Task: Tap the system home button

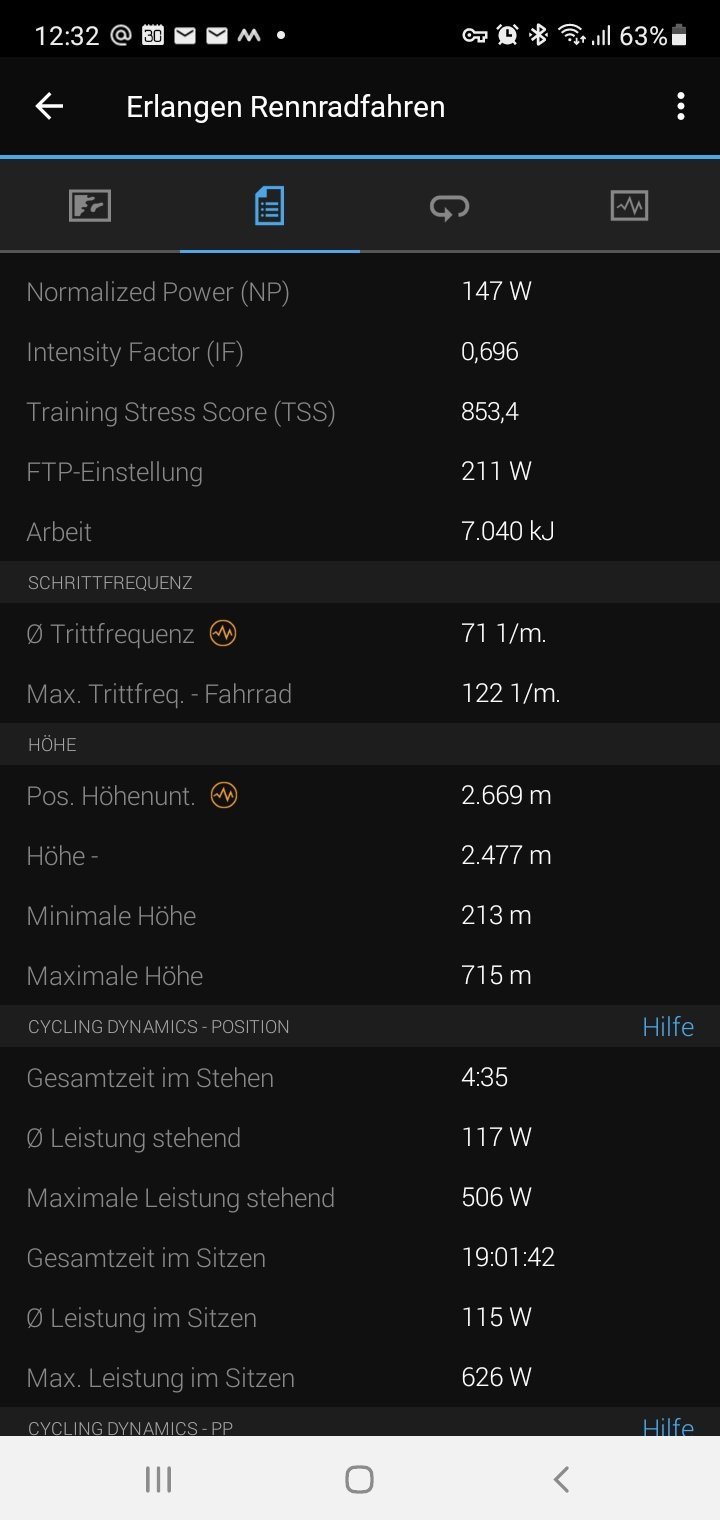Action: [x=359, y=1479]
